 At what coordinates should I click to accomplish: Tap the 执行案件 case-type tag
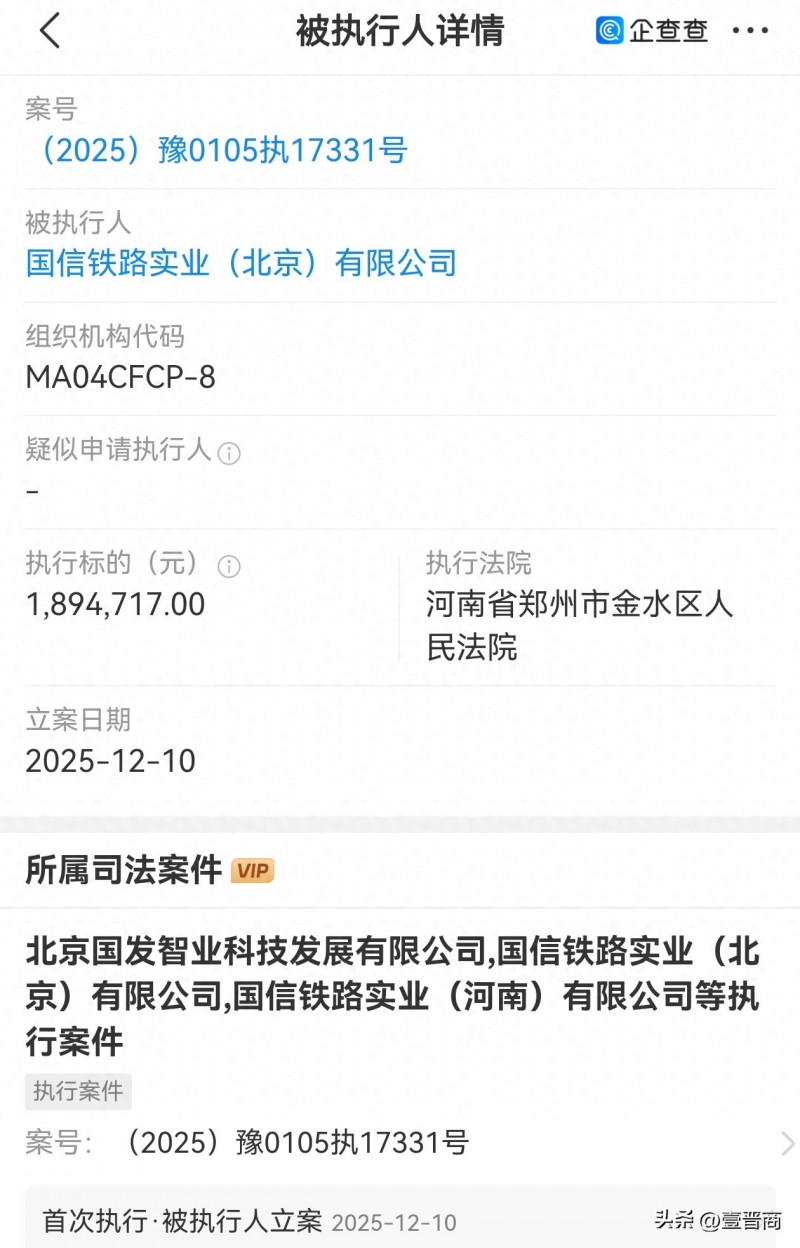[x=77, y=1092]
